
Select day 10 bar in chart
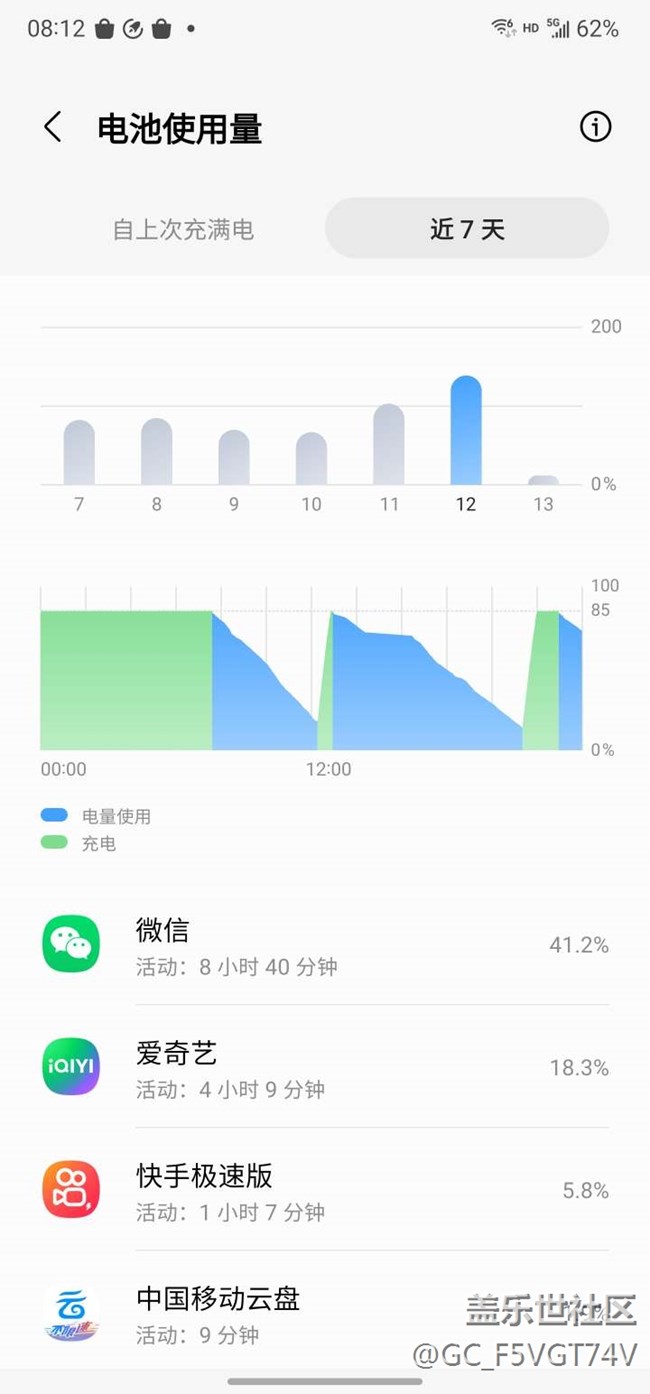[311, 459]
